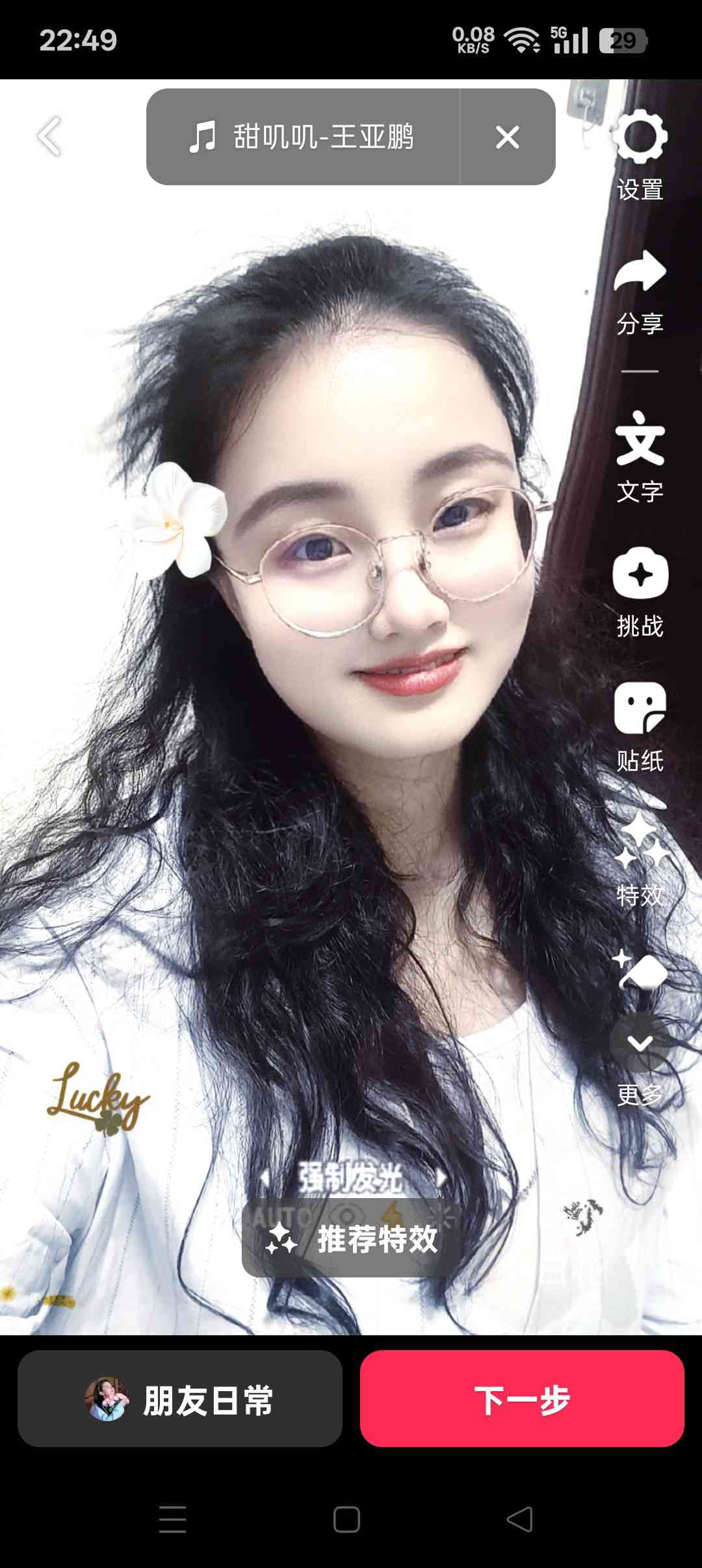The width and height of the screenshot is (702, 1568).
Task: Tap the 分享 share arrow
Action: [x=640, y=289]
